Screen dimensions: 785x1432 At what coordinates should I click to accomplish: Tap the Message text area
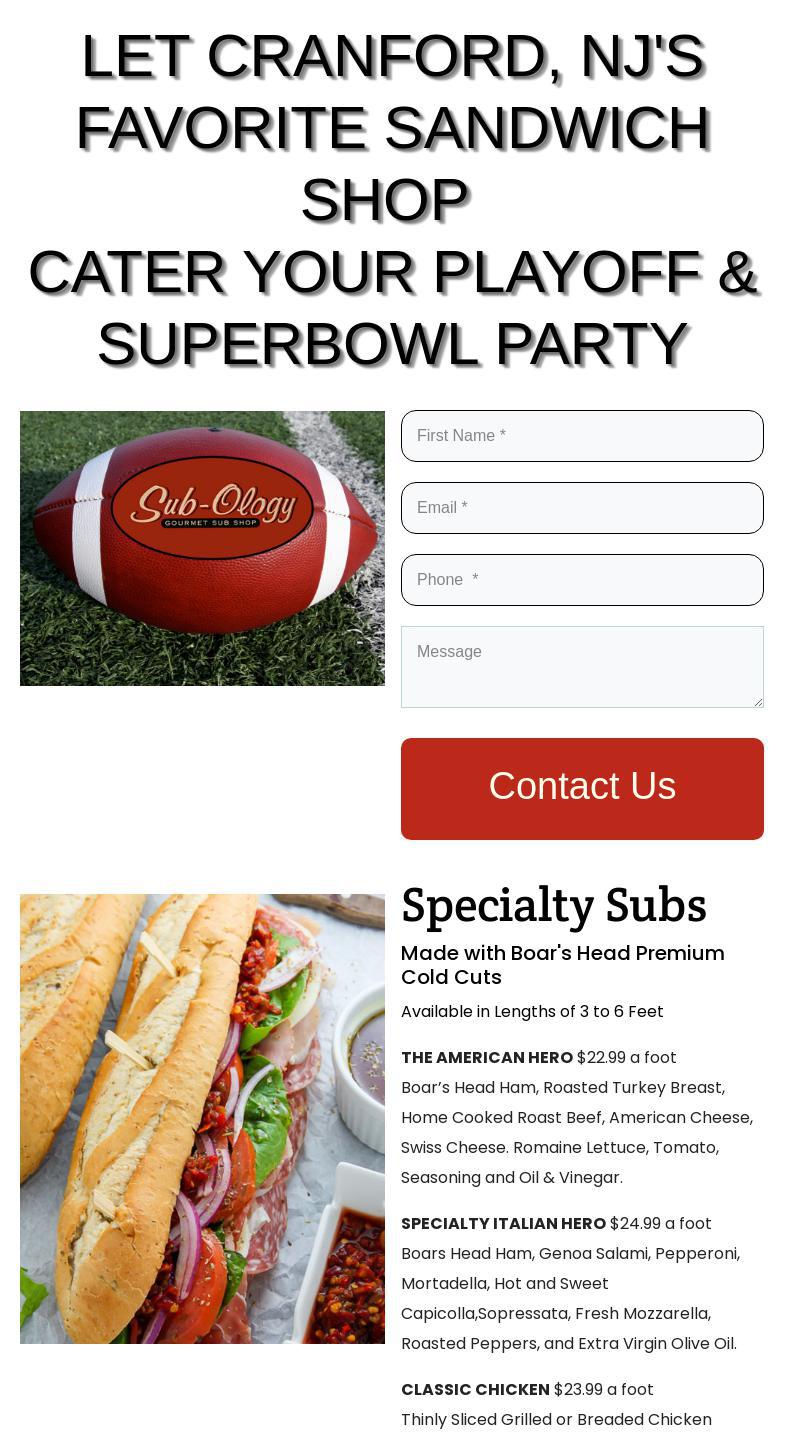582,667
